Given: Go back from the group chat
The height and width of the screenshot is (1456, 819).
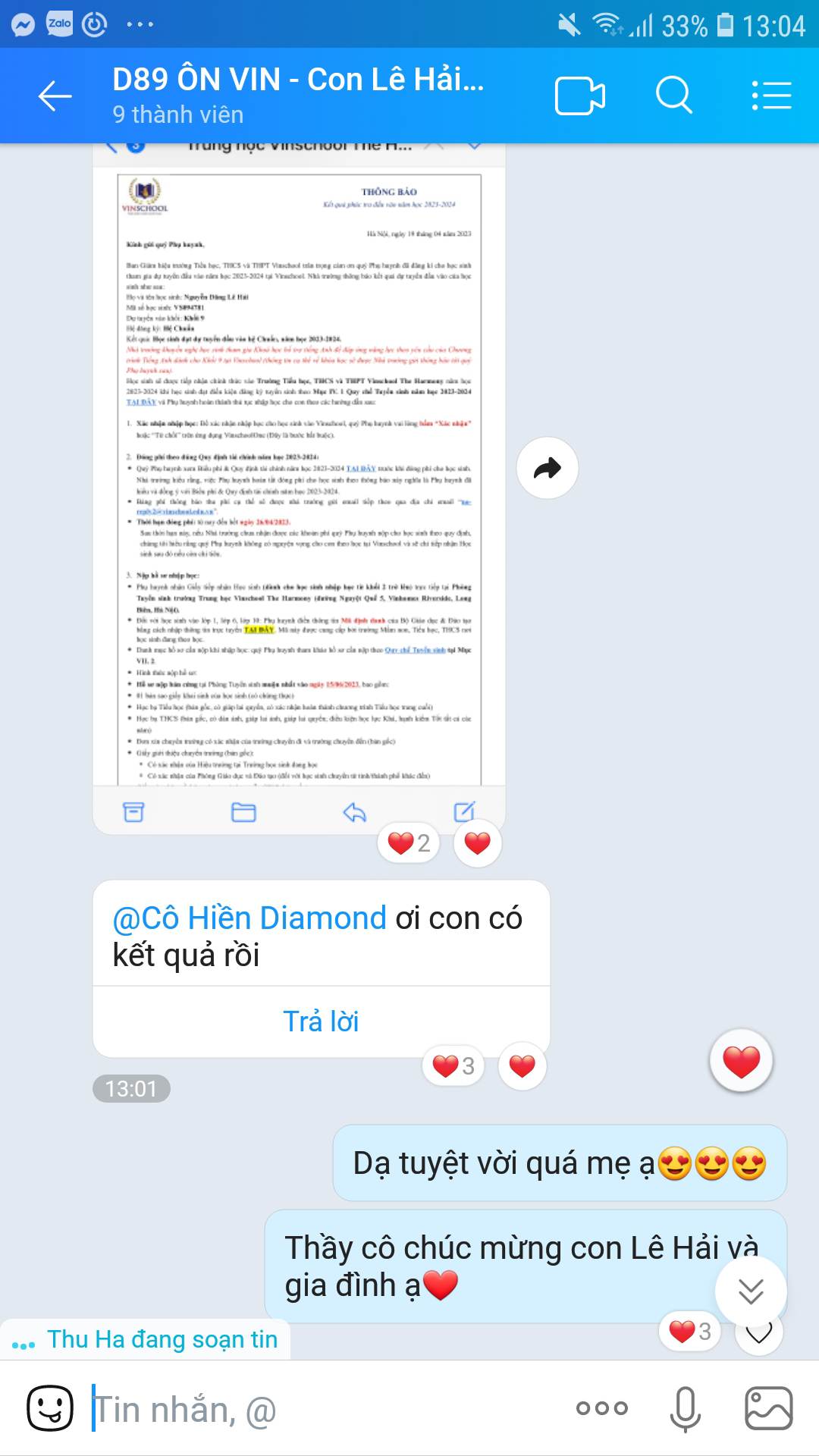Looking at the screenshot, I should click(55, 96).
